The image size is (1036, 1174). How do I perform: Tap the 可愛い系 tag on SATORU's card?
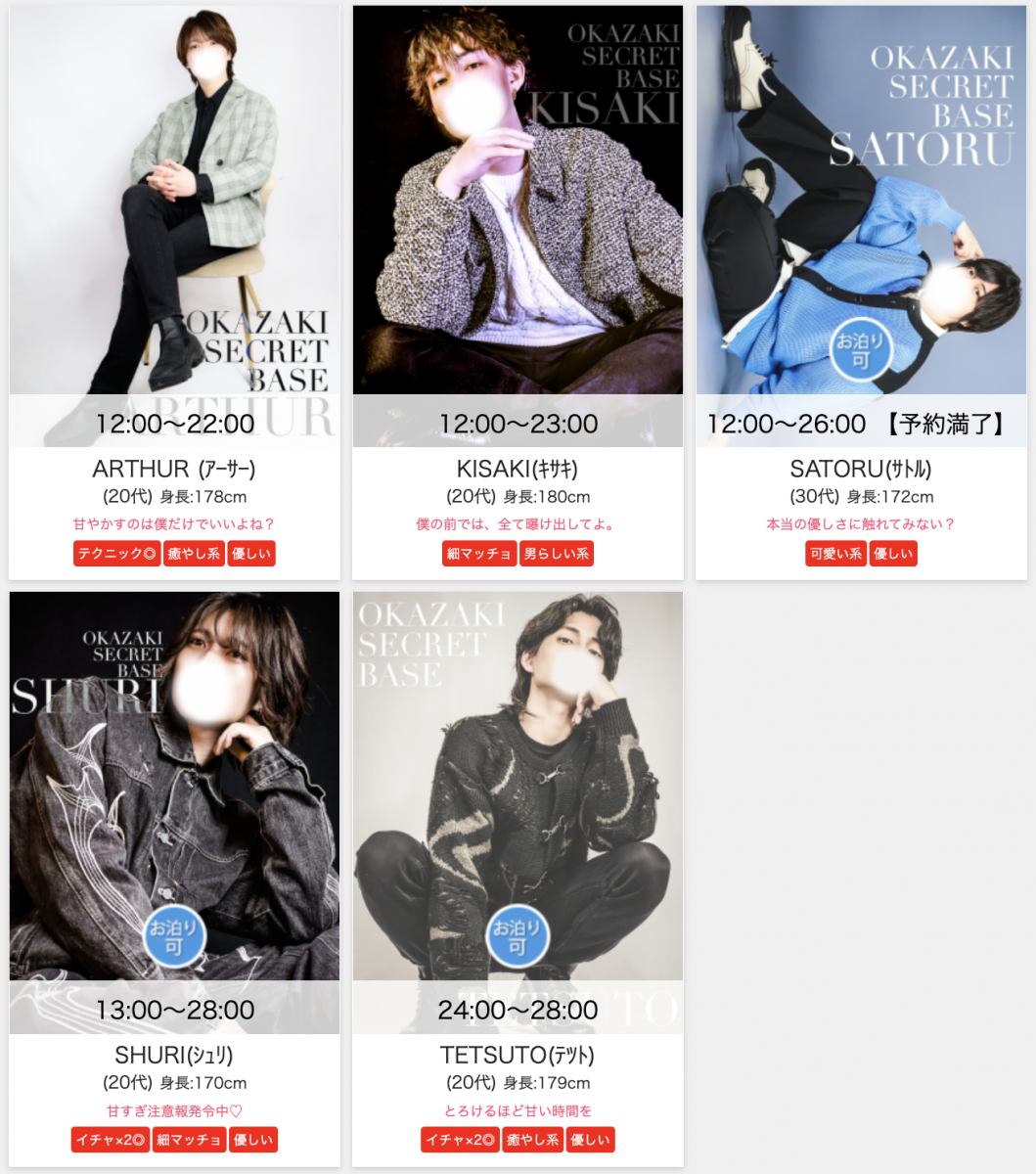coord(835,554)
